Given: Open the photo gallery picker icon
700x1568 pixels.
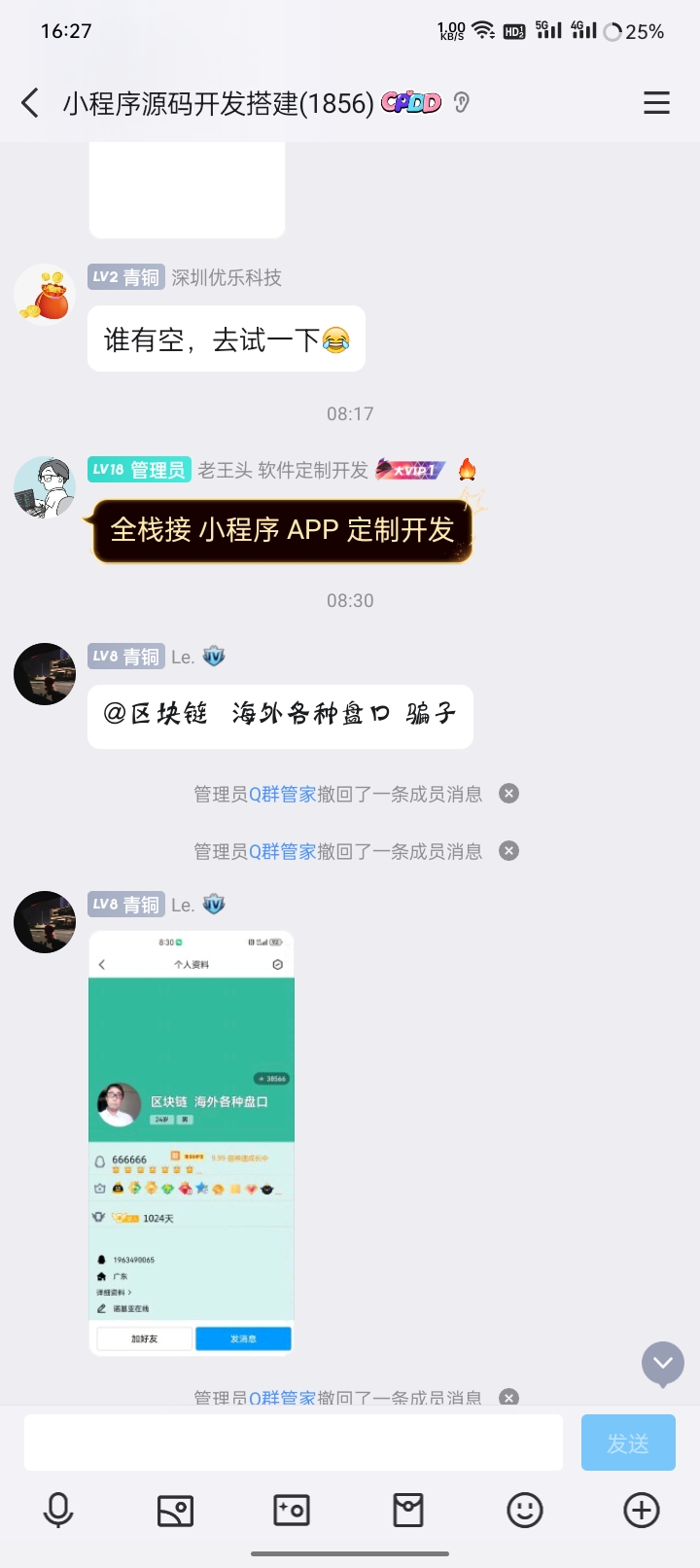Looking at the screenshot, I should tap(175, 1511).
